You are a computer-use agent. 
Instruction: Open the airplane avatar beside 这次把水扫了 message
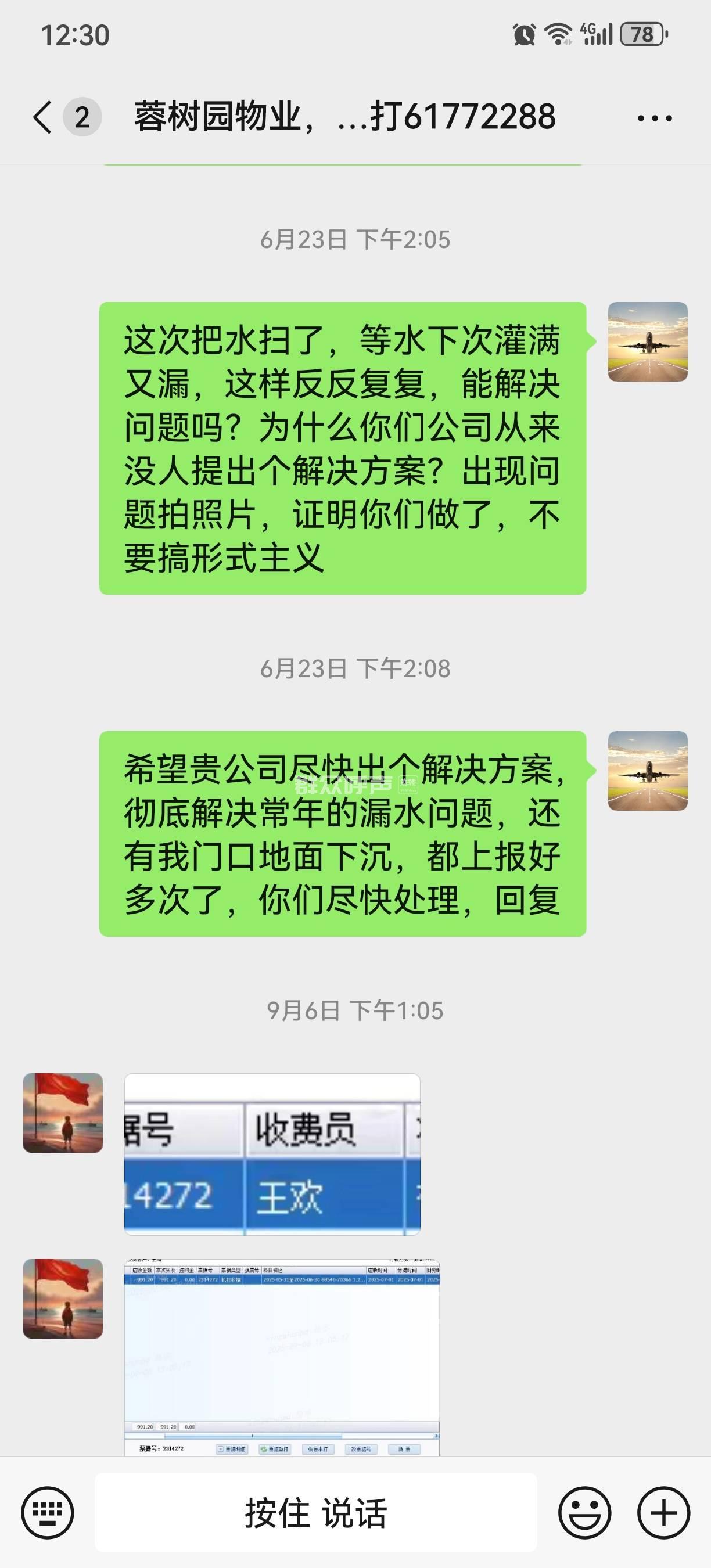coord(648,342)
